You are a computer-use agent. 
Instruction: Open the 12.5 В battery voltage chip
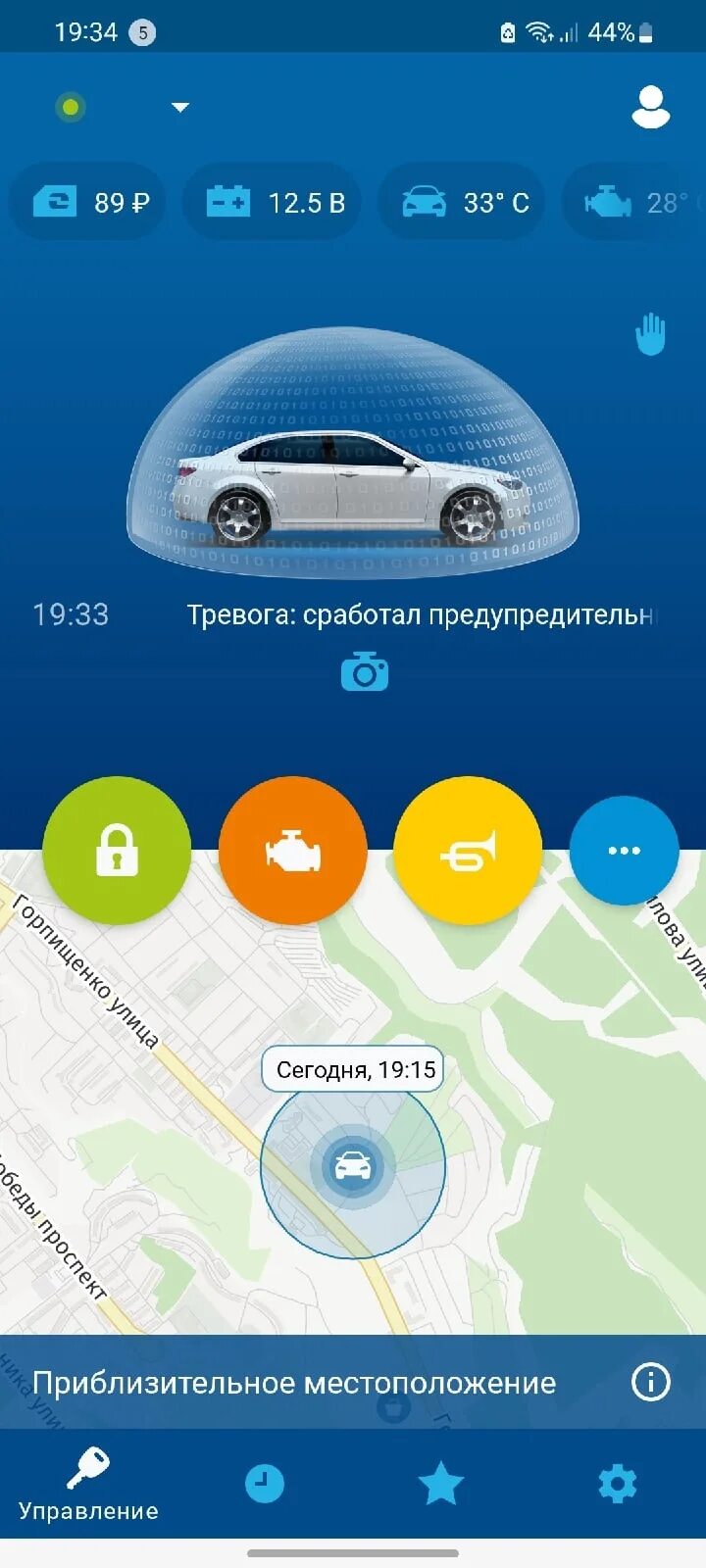coord(272,202)
